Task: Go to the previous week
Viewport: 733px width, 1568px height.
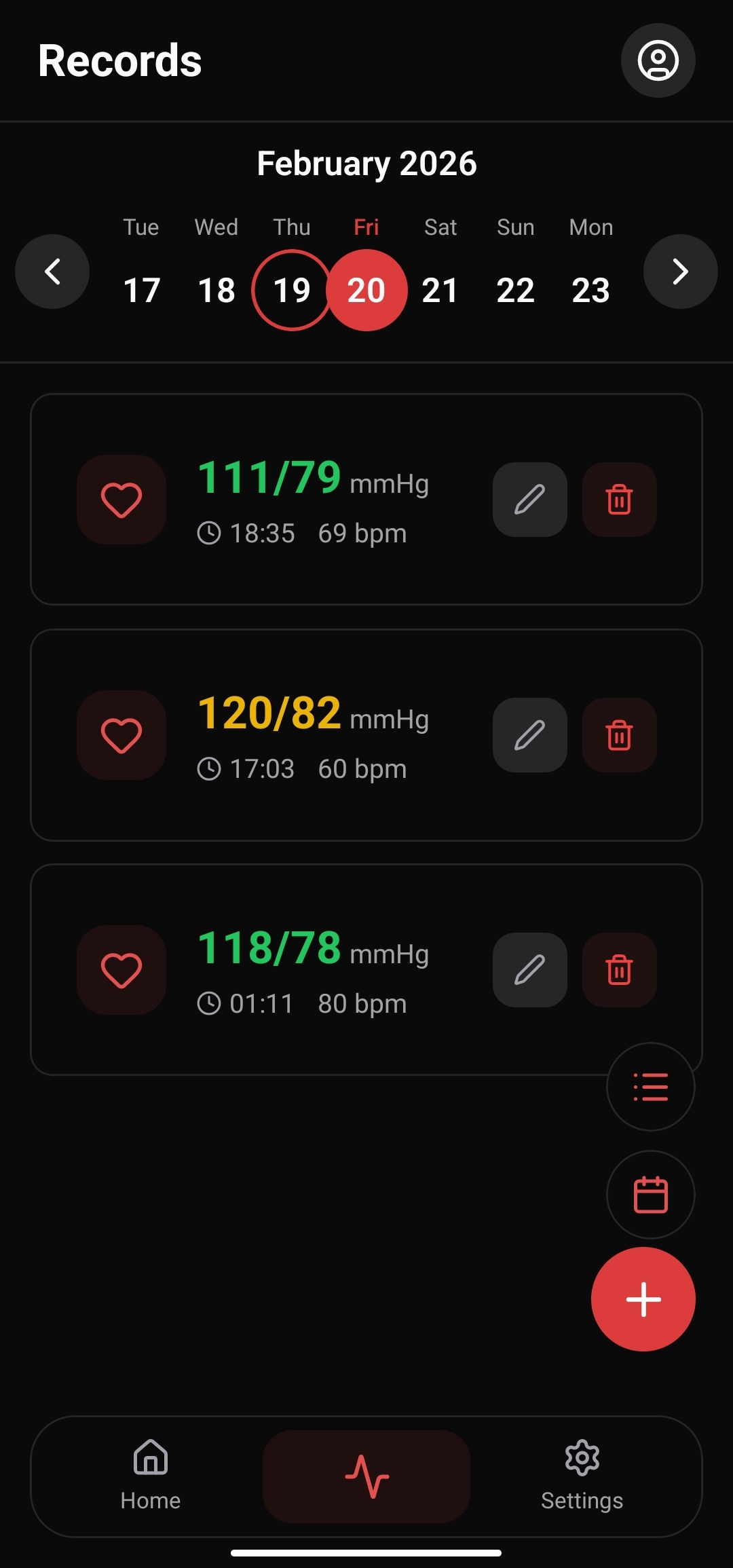Action: point(52,272)
